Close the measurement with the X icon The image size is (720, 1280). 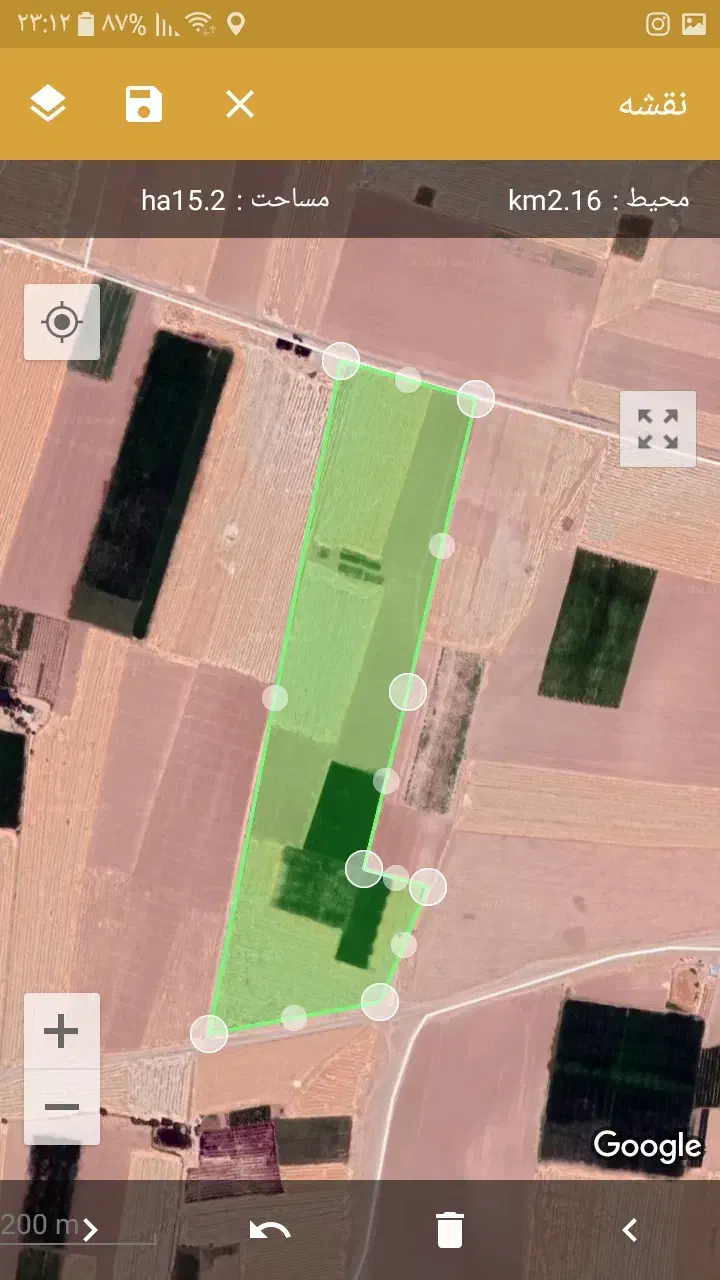(x=240, y=104)
